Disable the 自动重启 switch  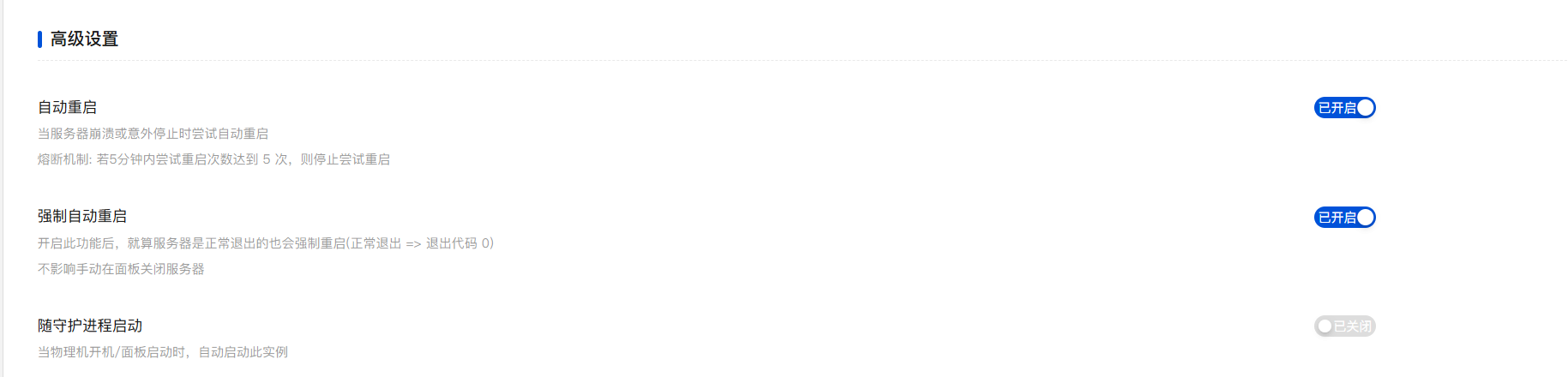(1344, 108)
